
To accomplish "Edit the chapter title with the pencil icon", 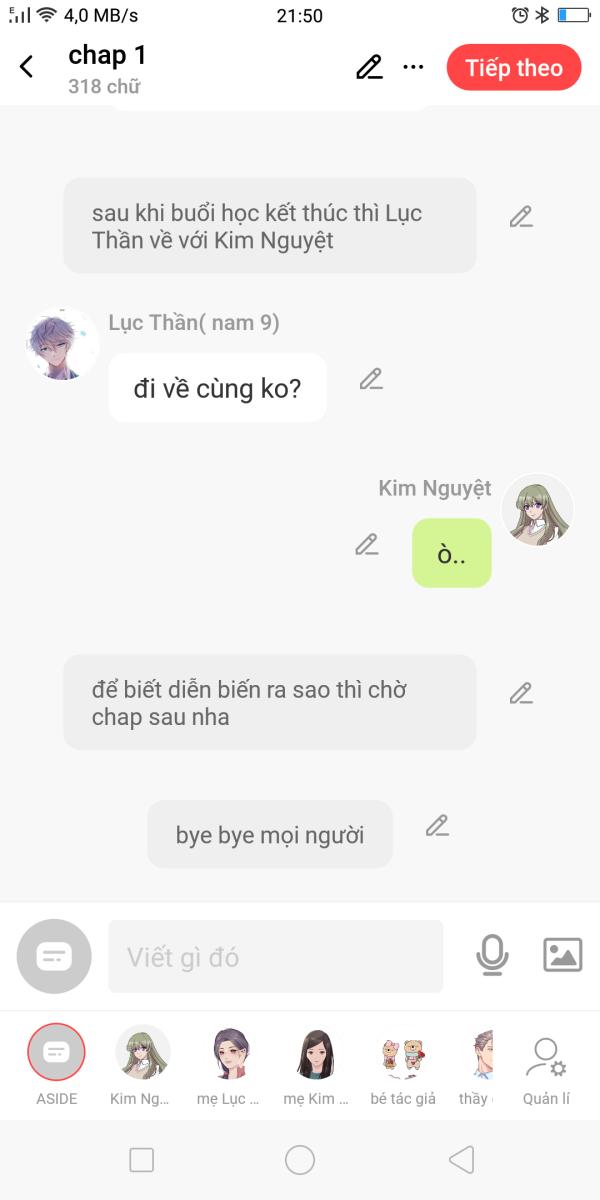I will [369, 67].
